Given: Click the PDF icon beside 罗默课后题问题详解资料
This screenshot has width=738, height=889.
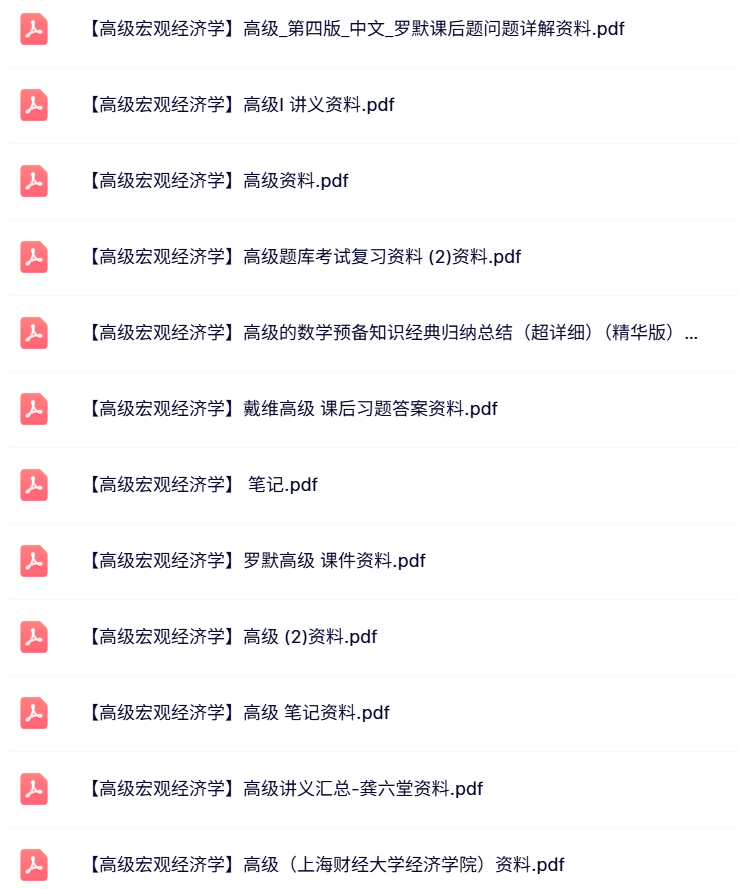Looking at the screenshot, I should click(x=33, y=29).
